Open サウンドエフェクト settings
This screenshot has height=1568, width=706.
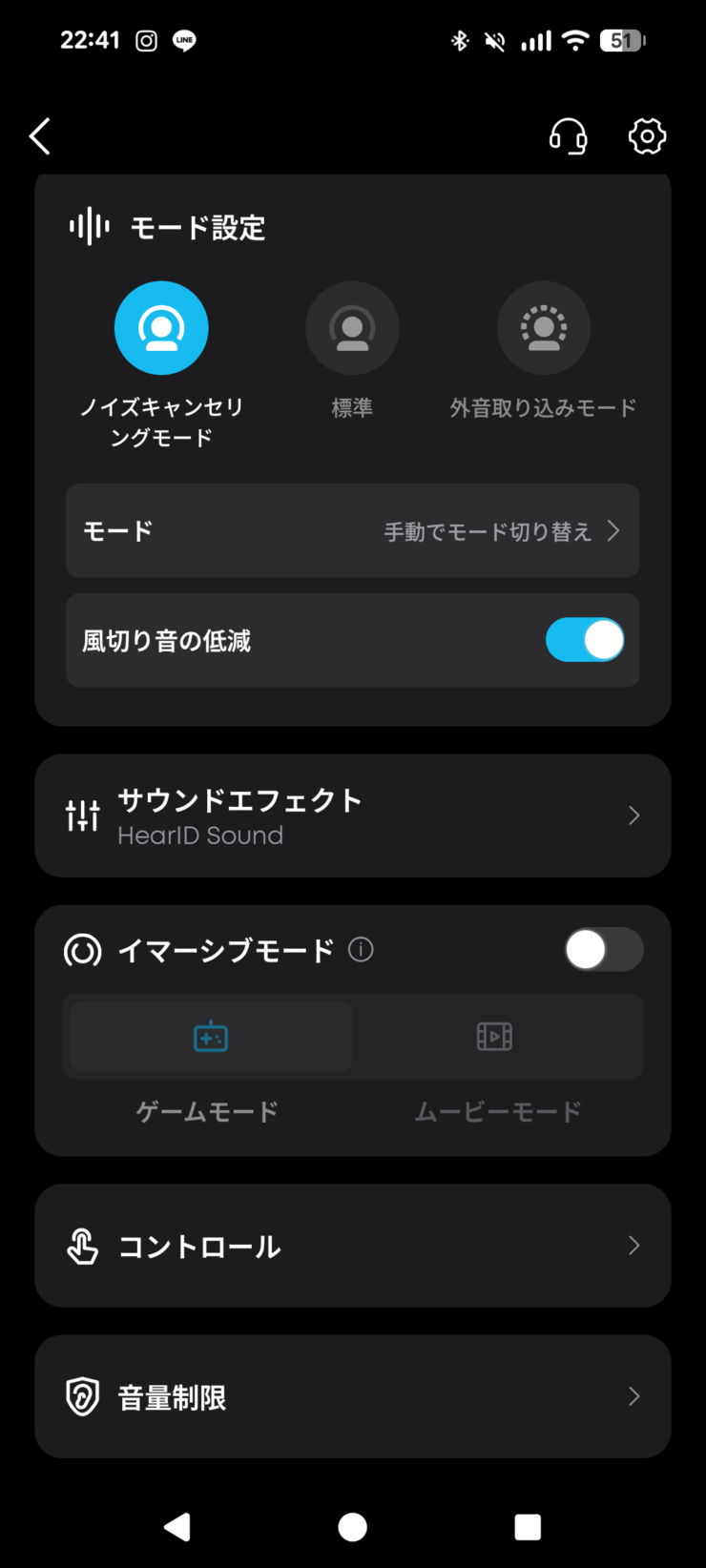(352, 815)
